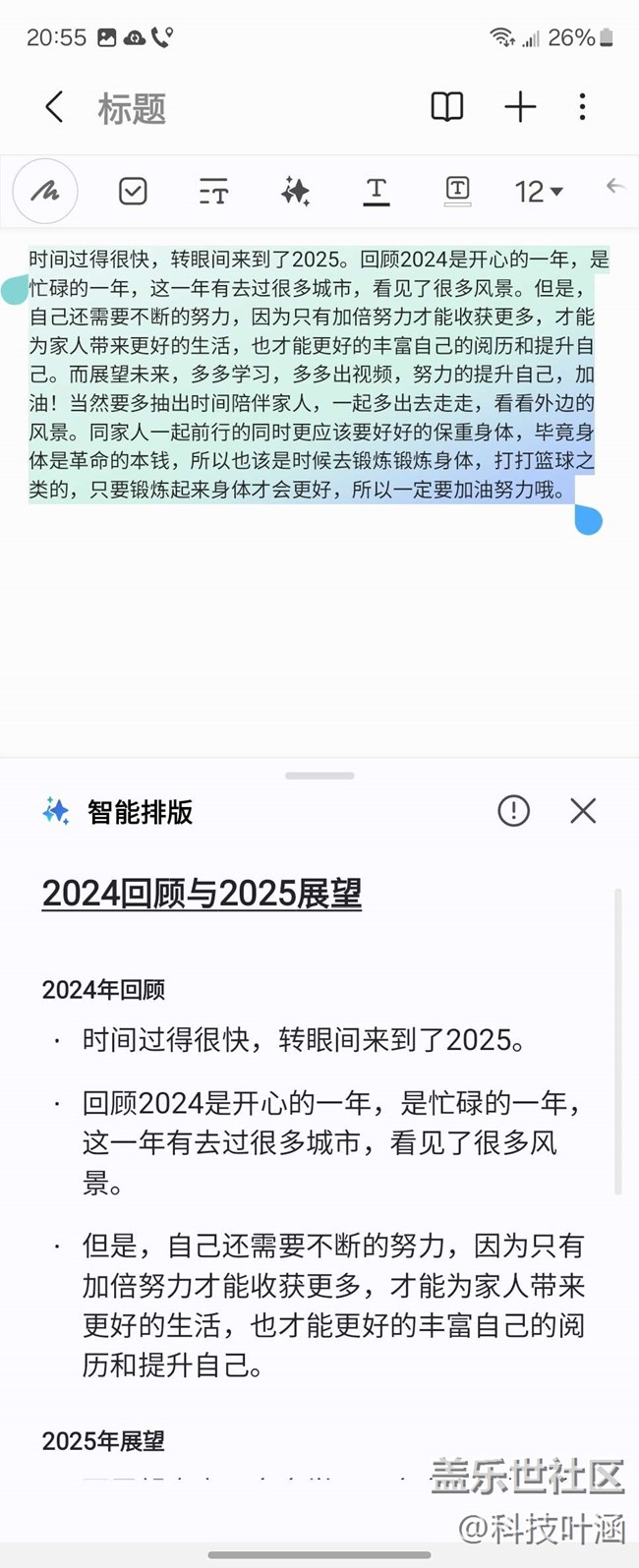This screenshot has width=639, height=1568.
Task: Insert a checkbox list
Action: (x=133, y=191)
